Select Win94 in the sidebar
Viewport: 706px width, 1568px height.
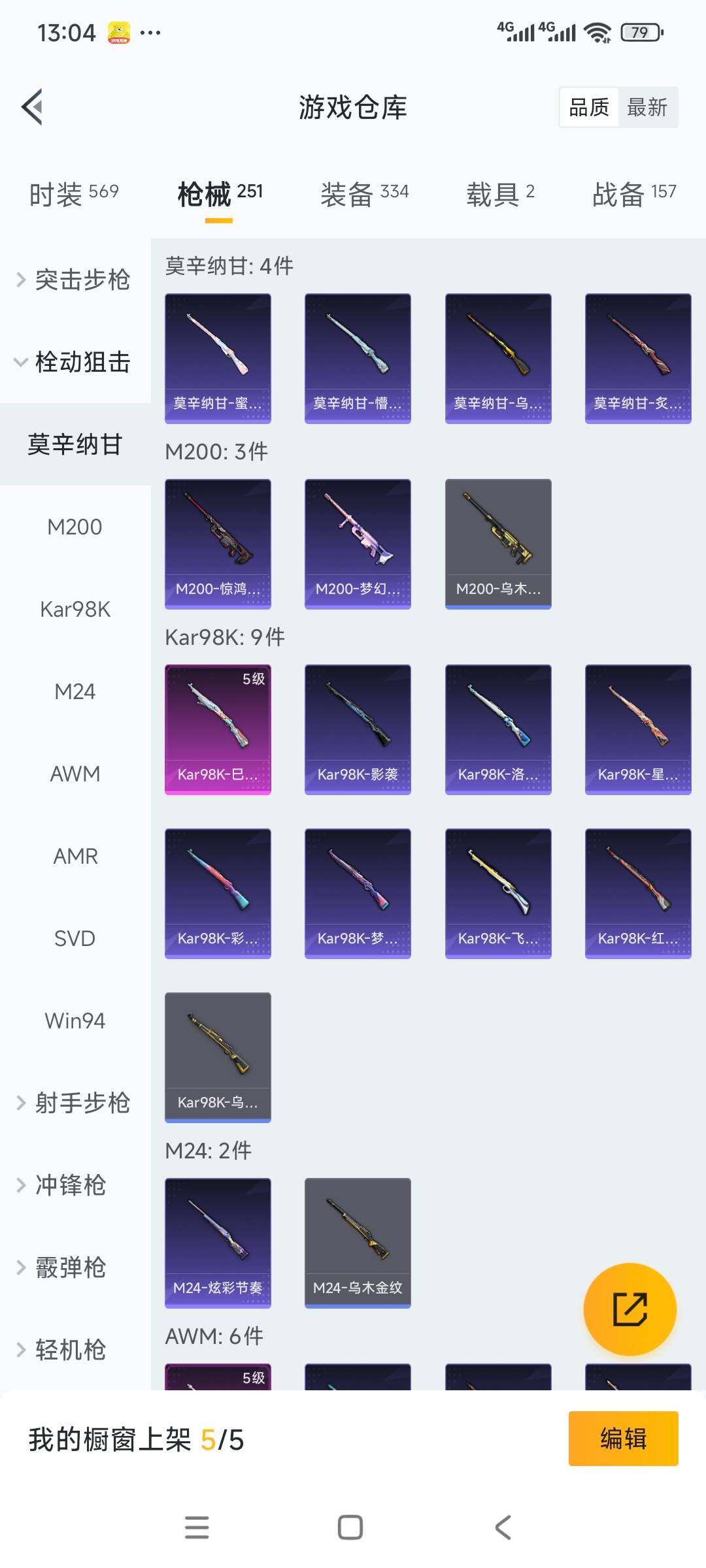(x=75, y=1021)
